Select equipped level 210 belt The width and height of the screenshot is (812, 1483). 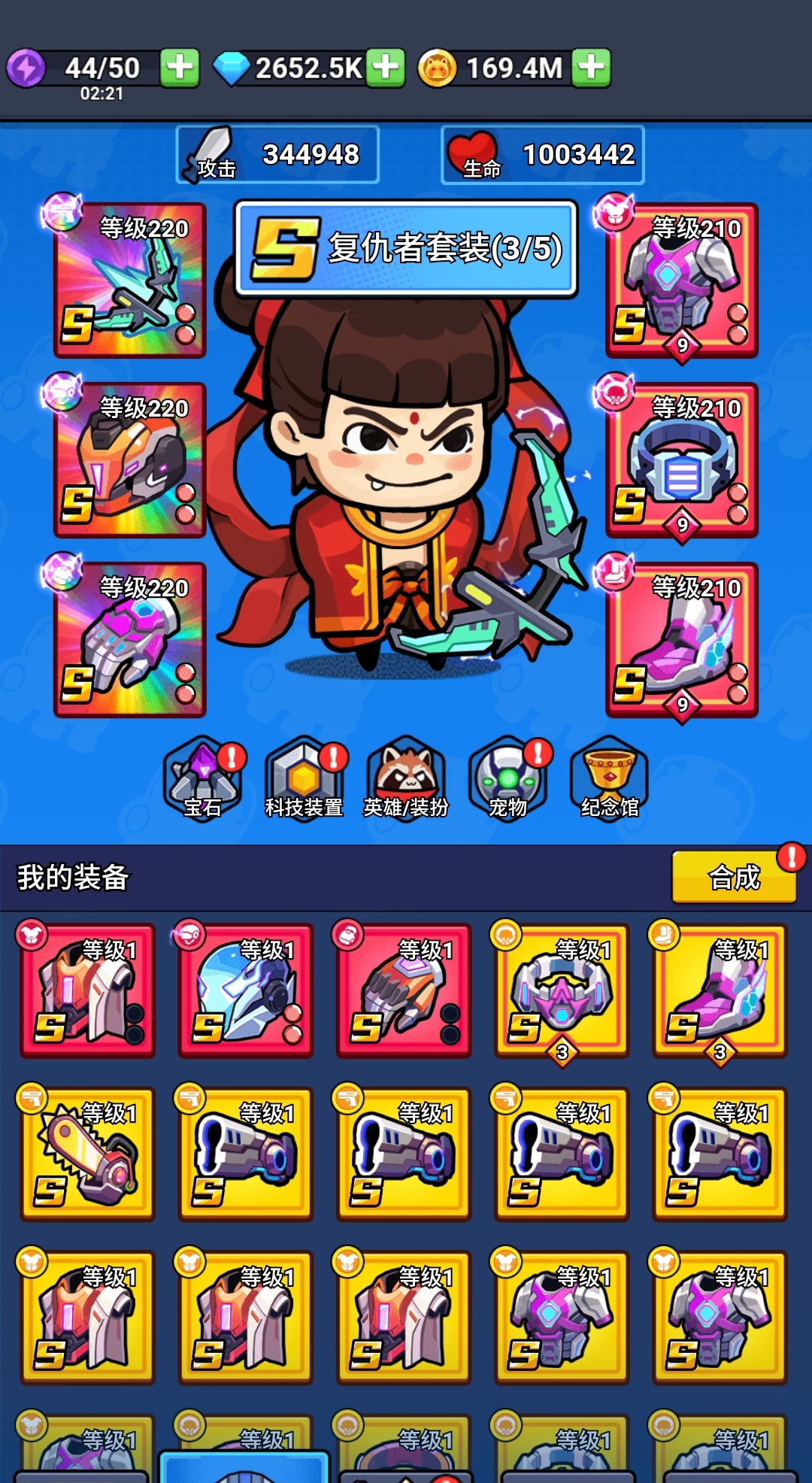(x=682, y=460)
